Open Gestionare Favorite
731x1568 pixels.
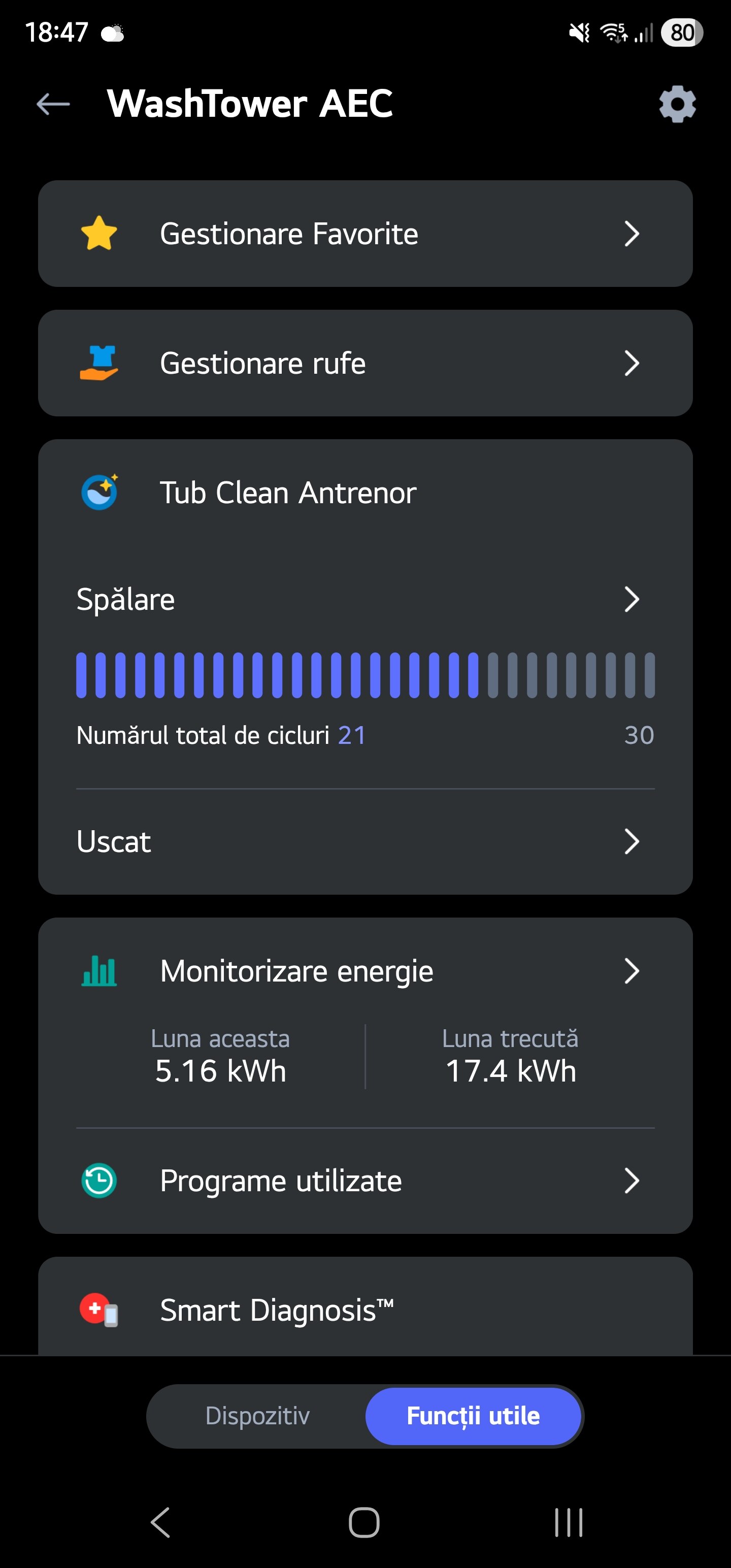[365, 234]
